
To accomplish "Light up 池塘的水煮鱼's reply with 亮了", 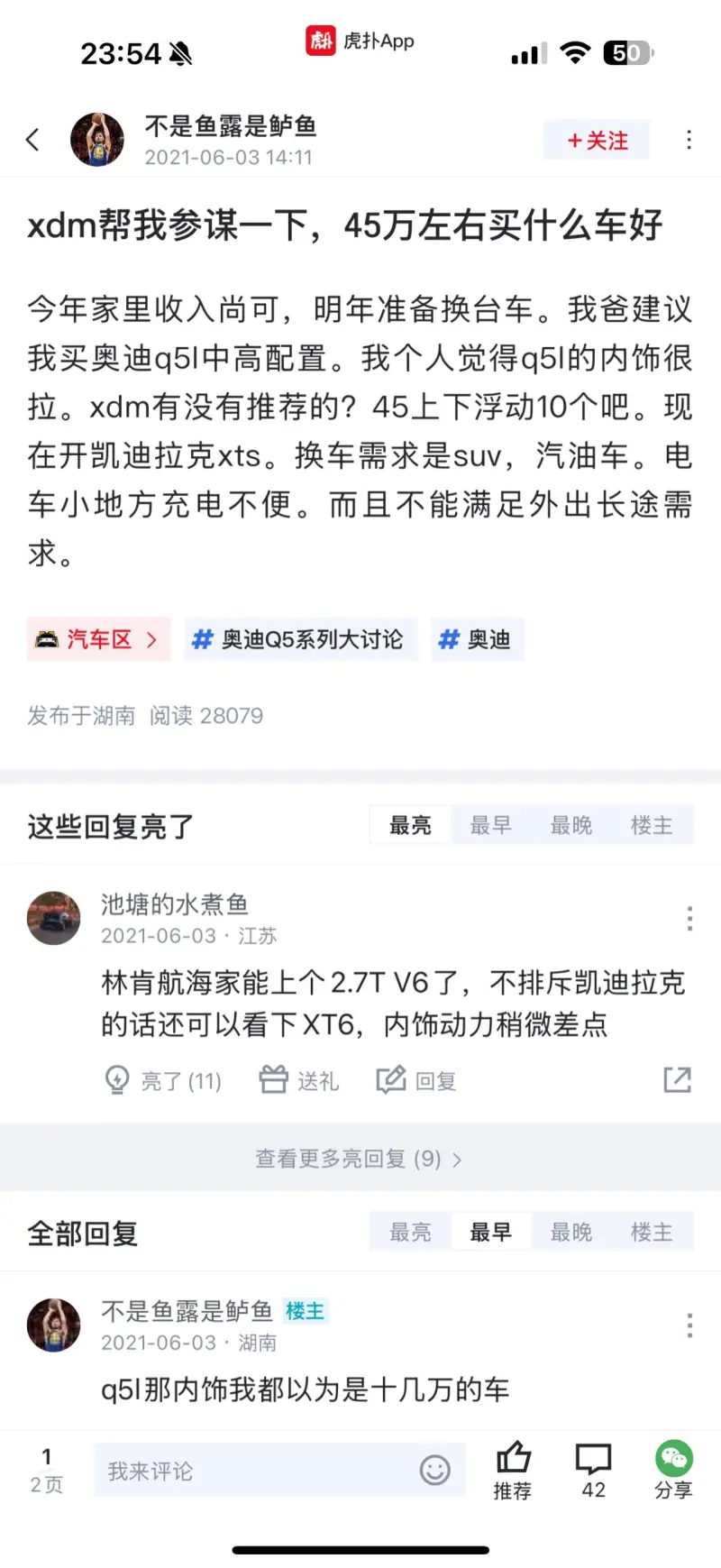I will coord(163,1080).
